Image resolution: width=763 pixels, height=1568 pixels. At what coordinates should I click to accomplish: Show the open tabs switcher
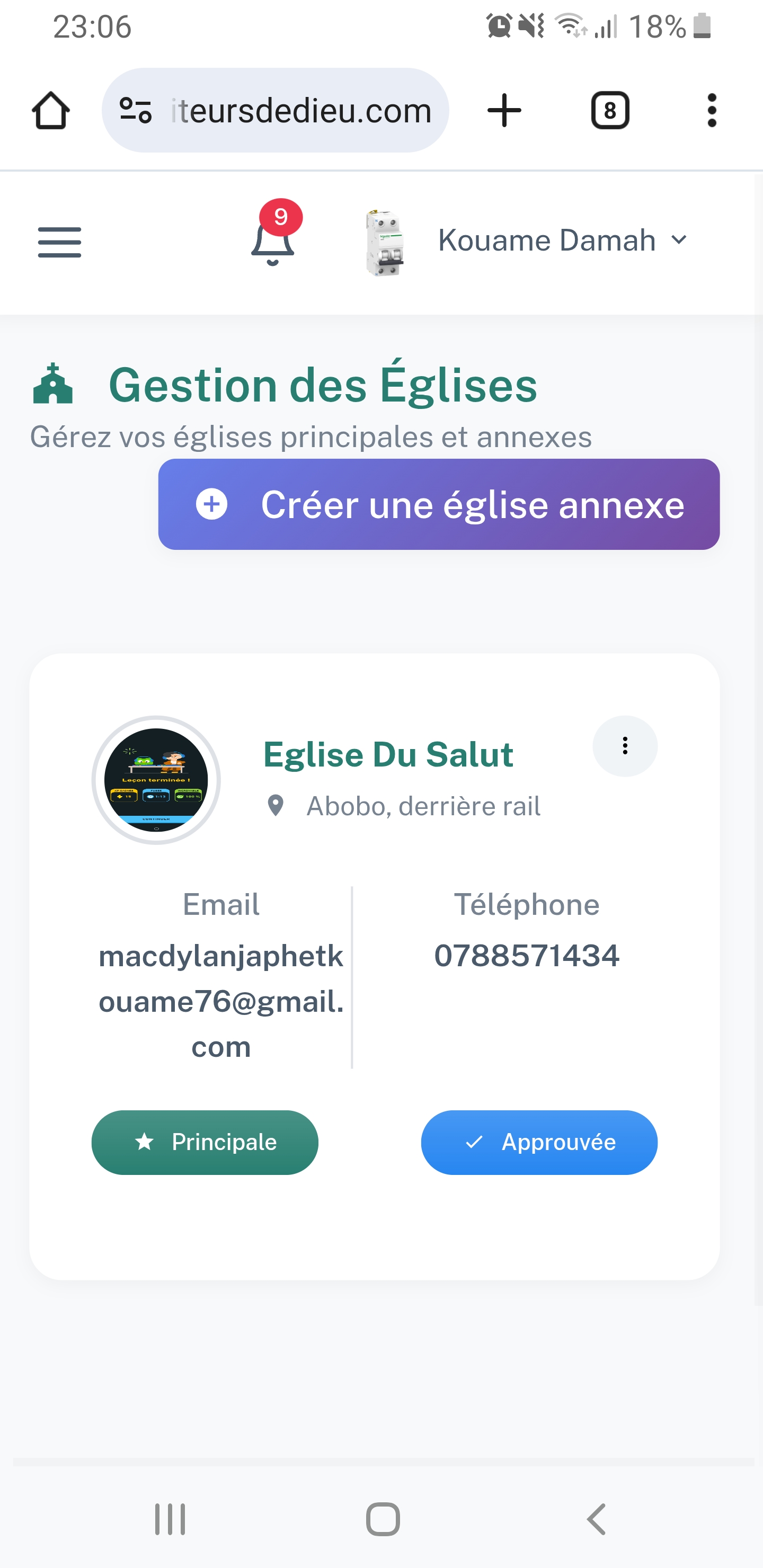[609, 111]
